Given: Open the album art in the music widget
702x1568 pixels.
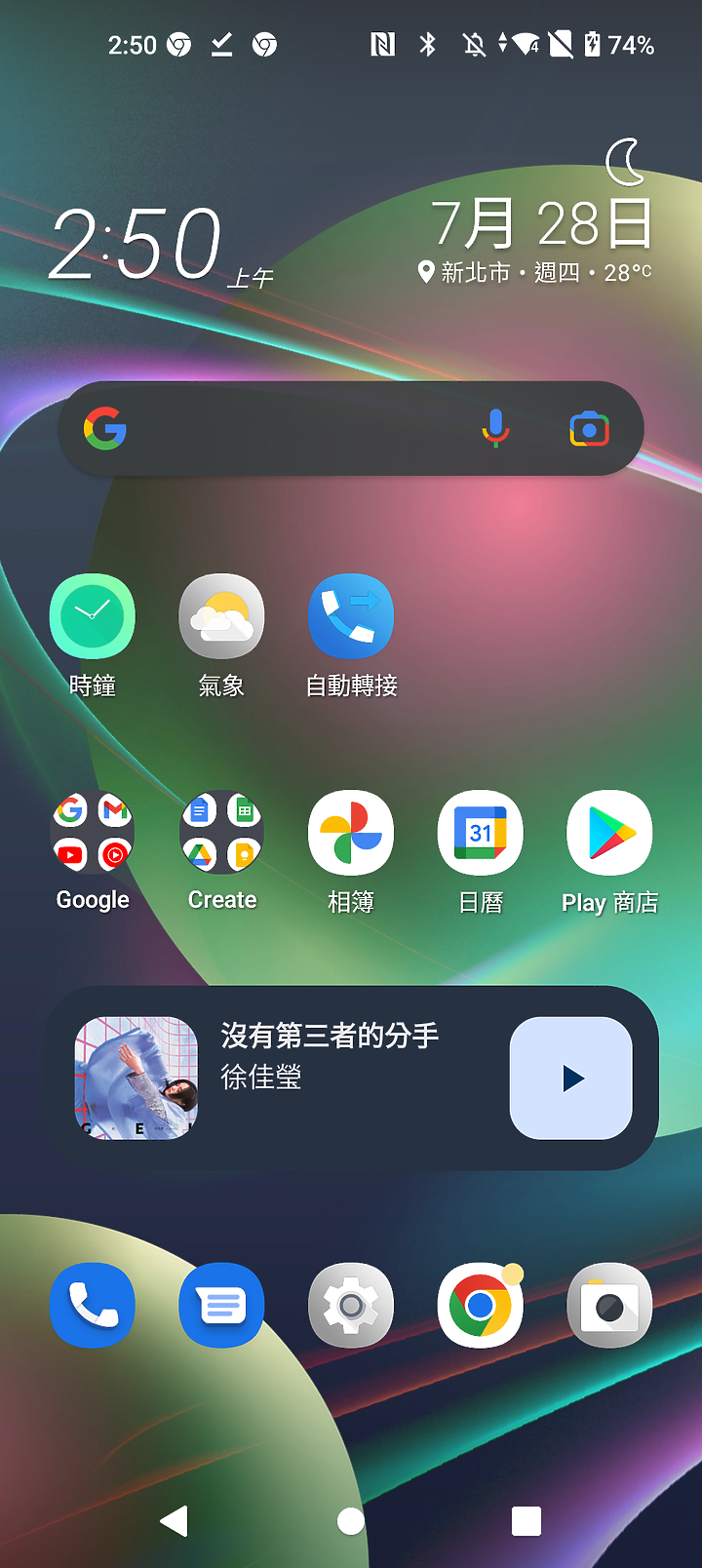Looking at the screenshot, I should click(136, 1078).
